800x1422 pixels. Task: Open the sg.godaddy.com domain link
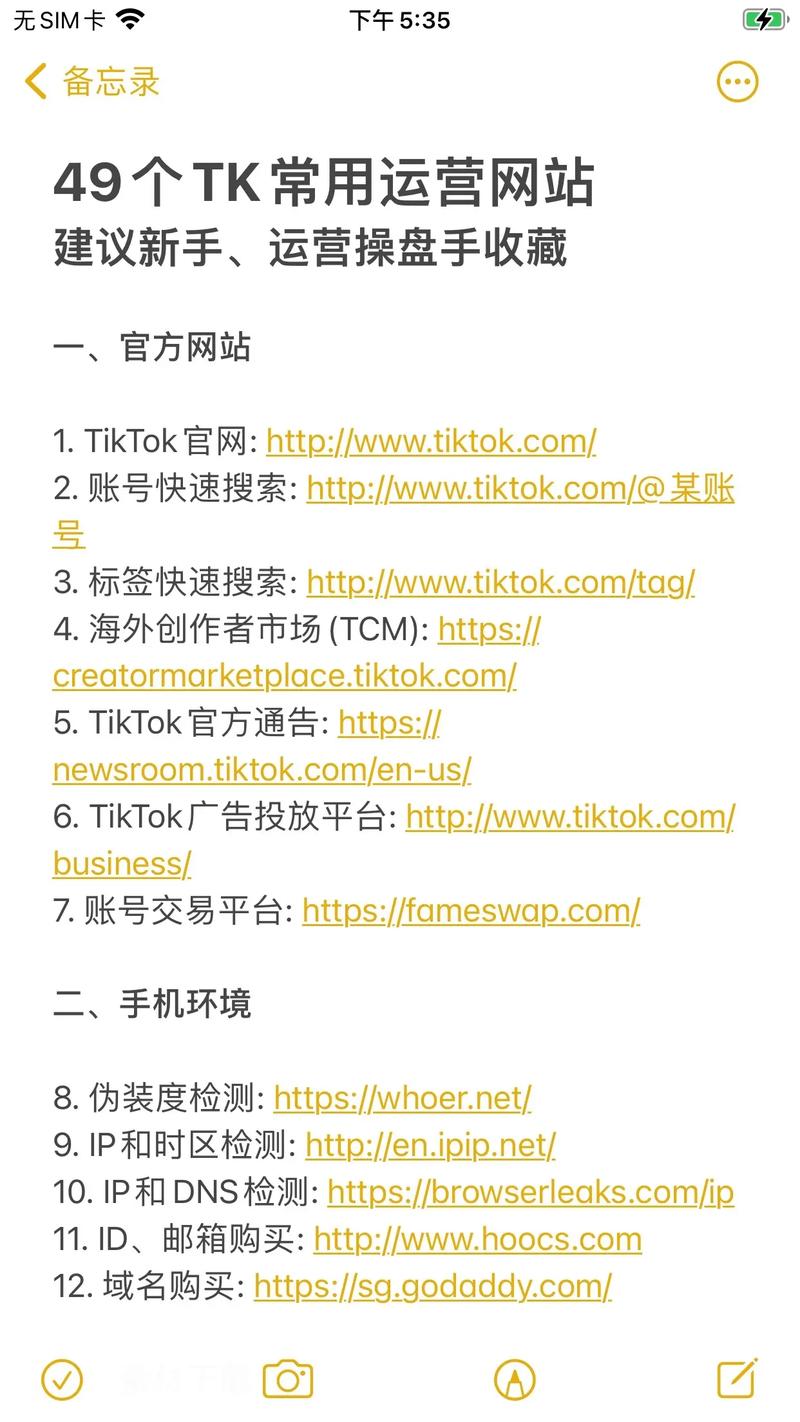[x=431, y=1287]
